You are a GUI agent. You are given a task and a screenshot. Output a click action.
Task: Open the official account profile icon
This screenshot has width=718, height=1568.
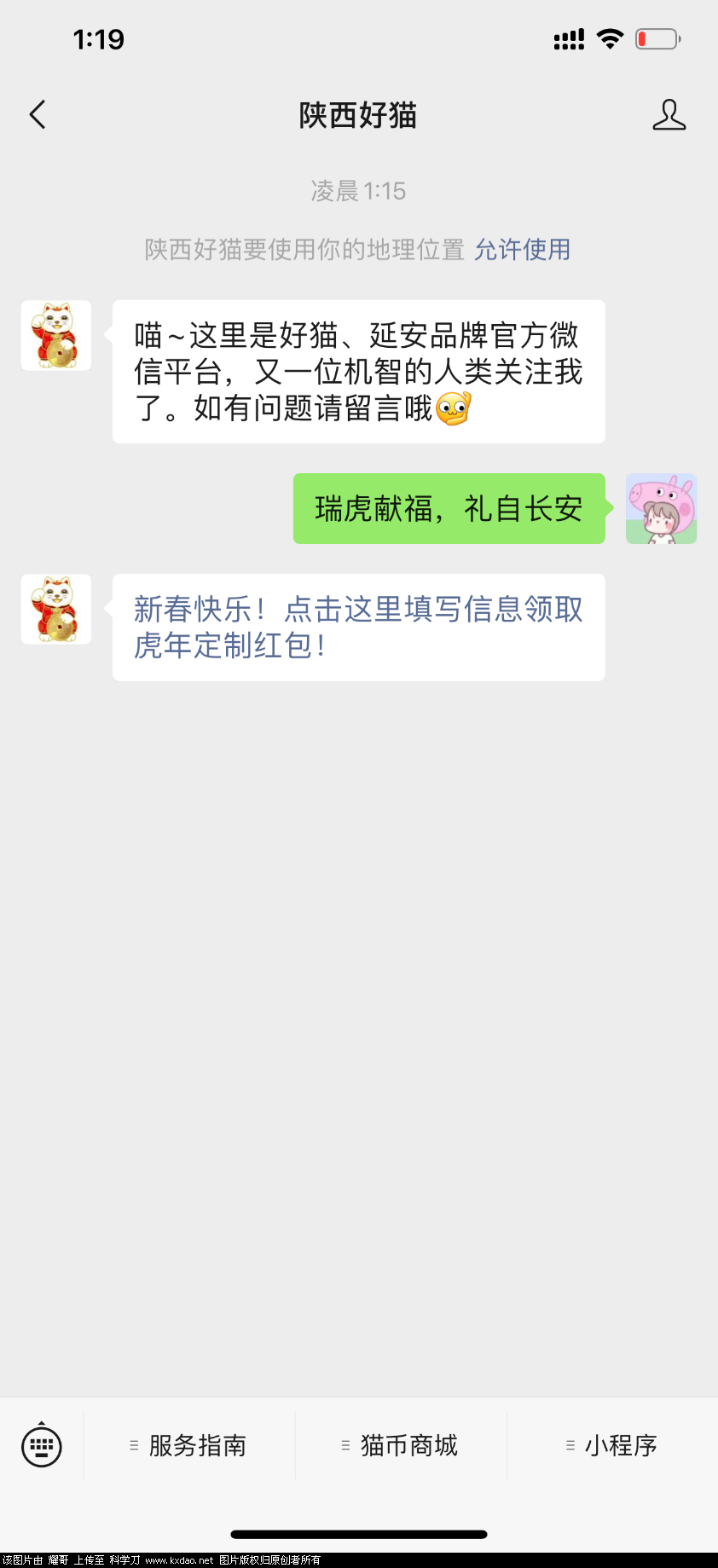pyautogui.click(x=670, y=114)
